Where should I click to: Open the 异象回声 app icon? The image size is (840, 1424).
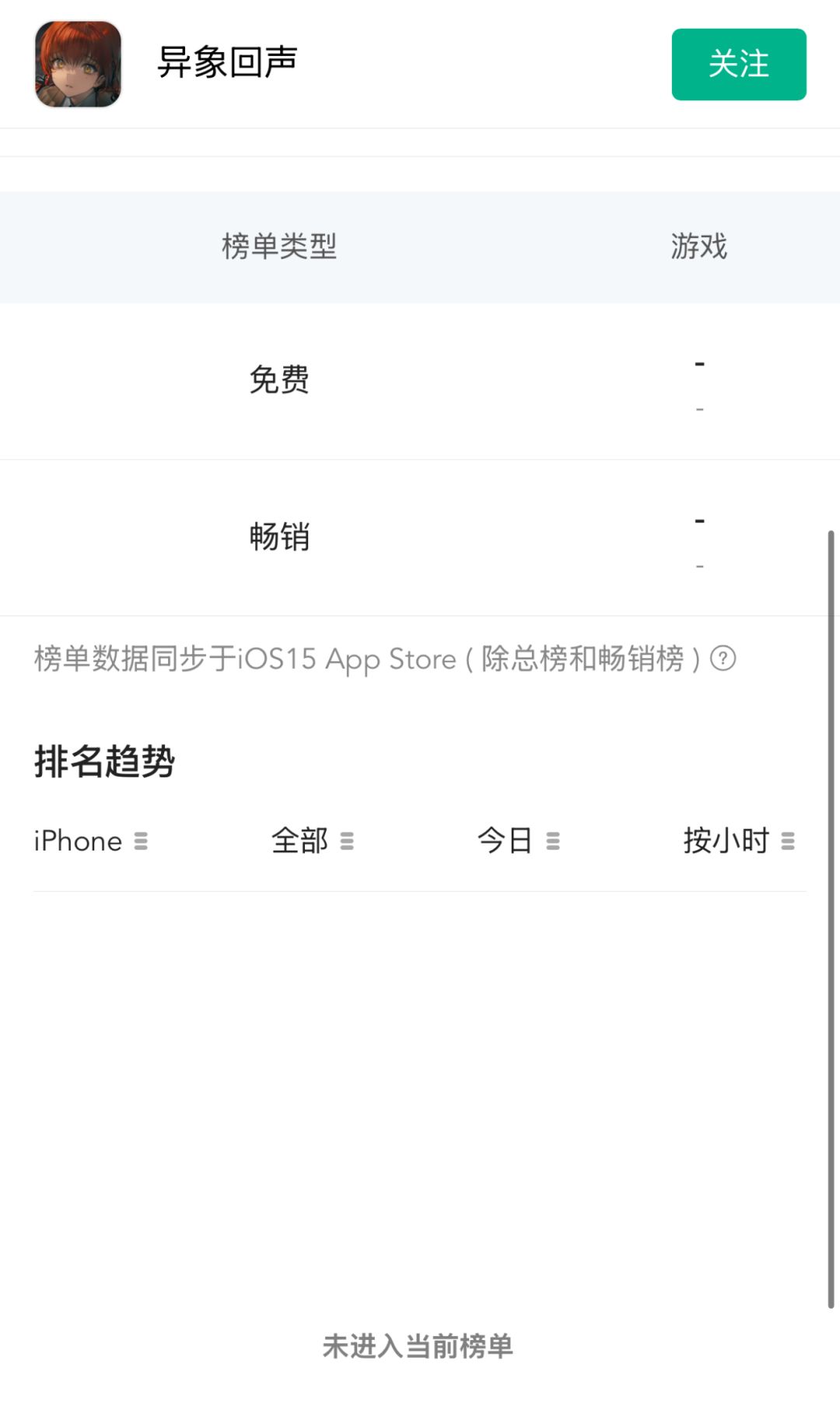pos(79,65)
